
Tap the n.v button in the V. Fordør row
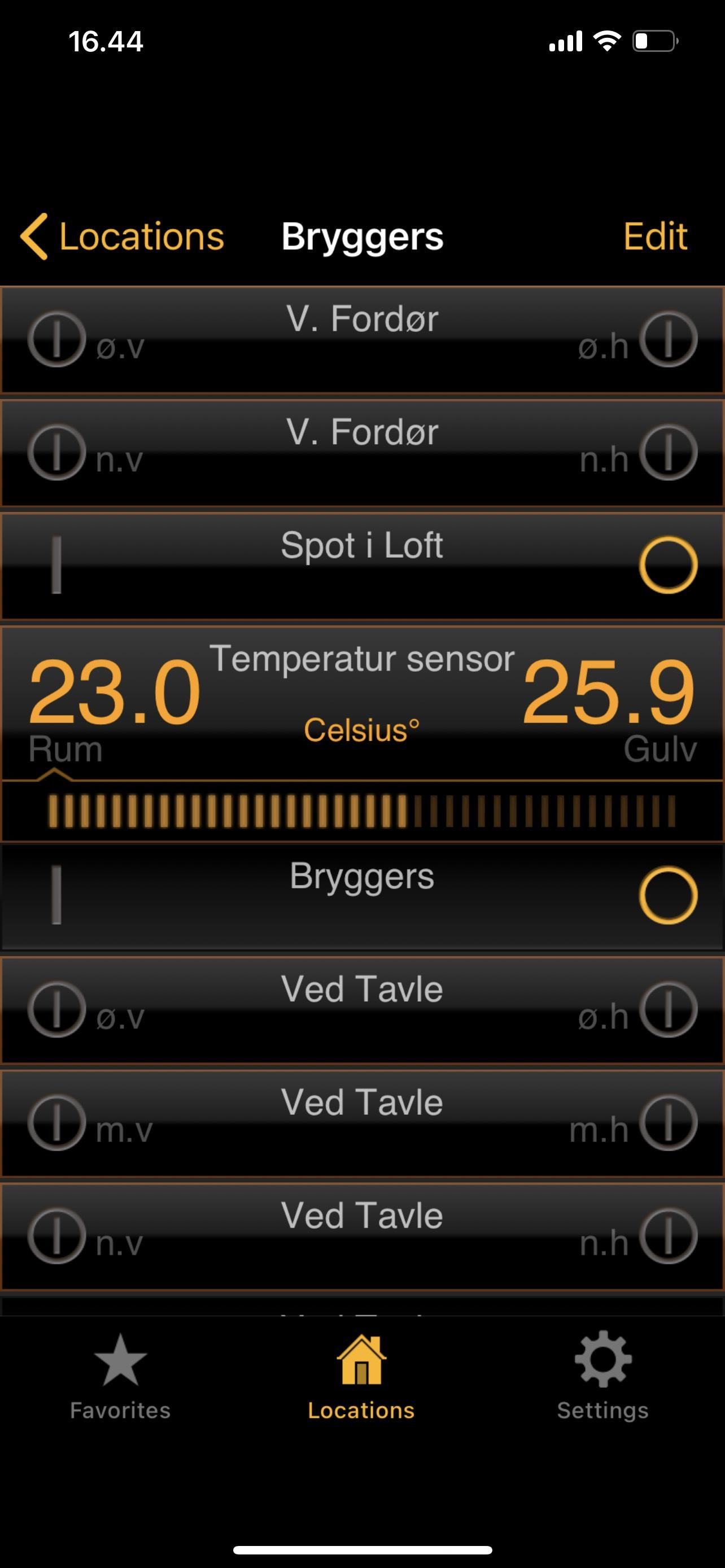click(56, 452)
